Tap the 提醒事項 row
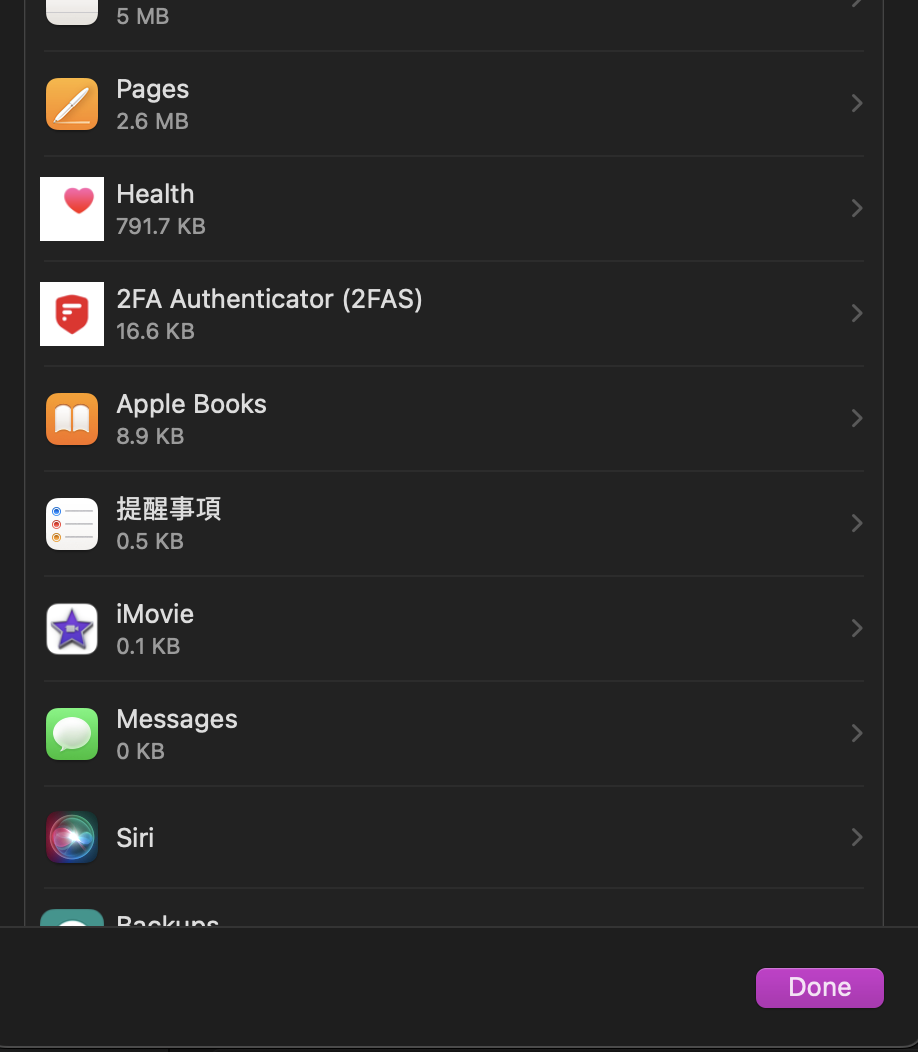918x1052 pixels. (453, 524)
